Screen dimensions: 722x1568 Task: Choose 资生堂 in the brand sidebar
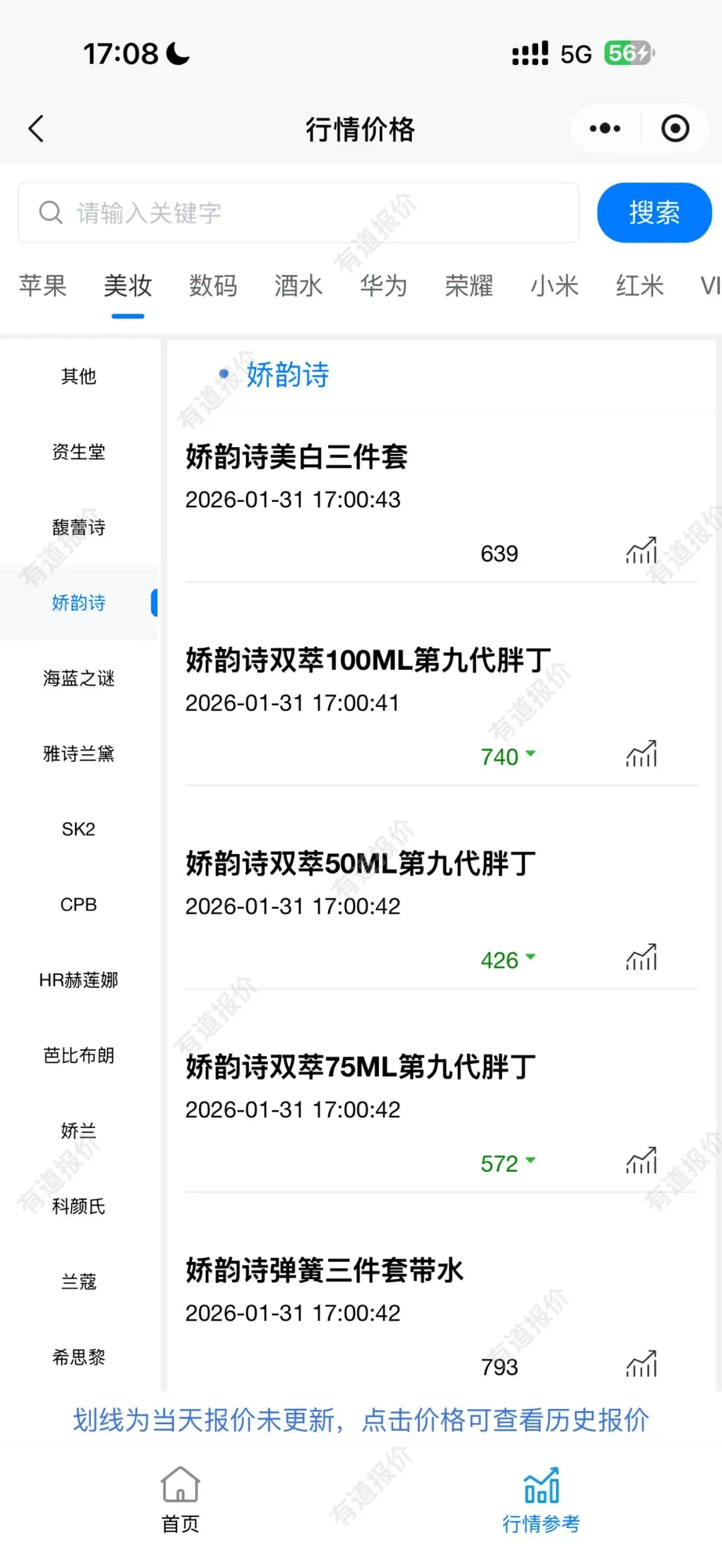tap(79, 452)
